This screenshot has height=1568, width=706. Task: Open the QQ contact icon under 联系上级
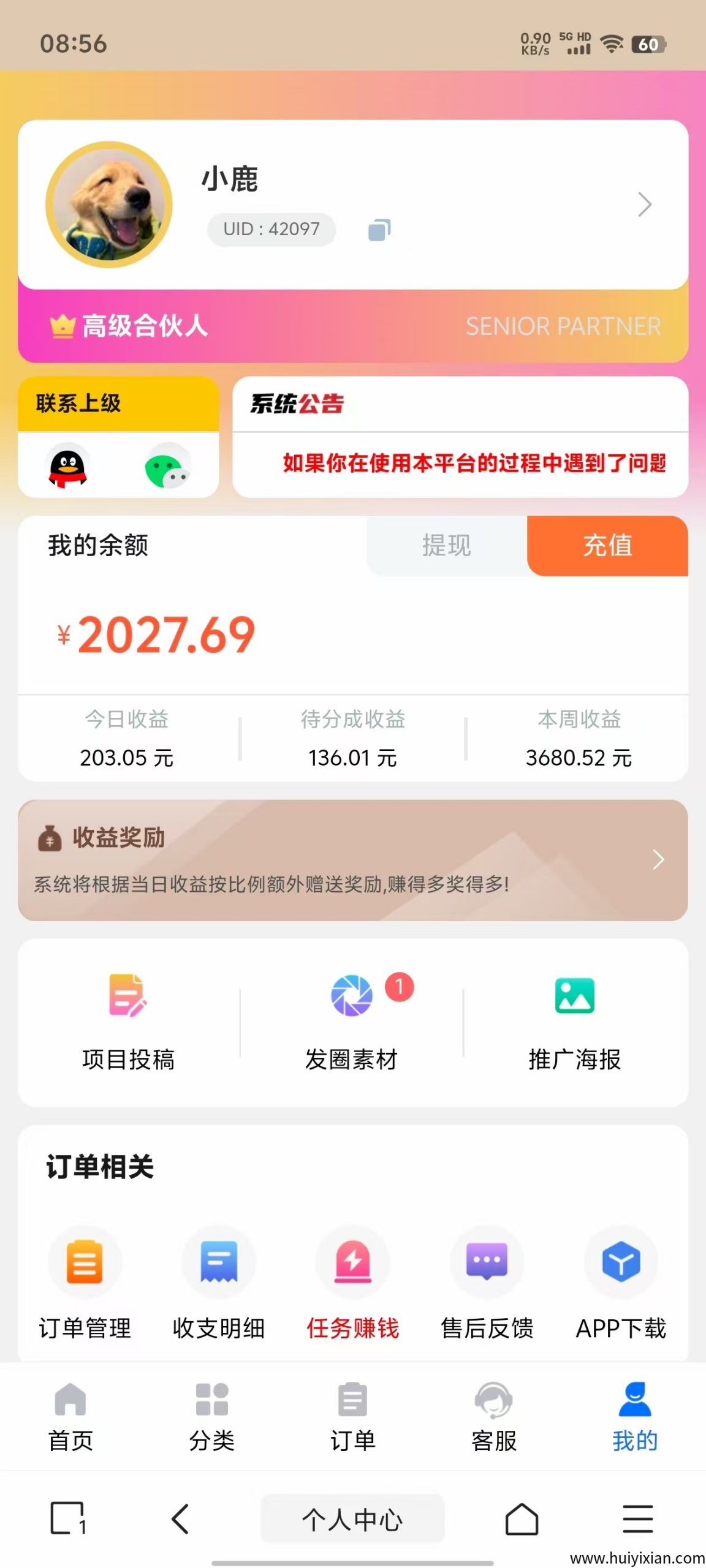point(69,464)
